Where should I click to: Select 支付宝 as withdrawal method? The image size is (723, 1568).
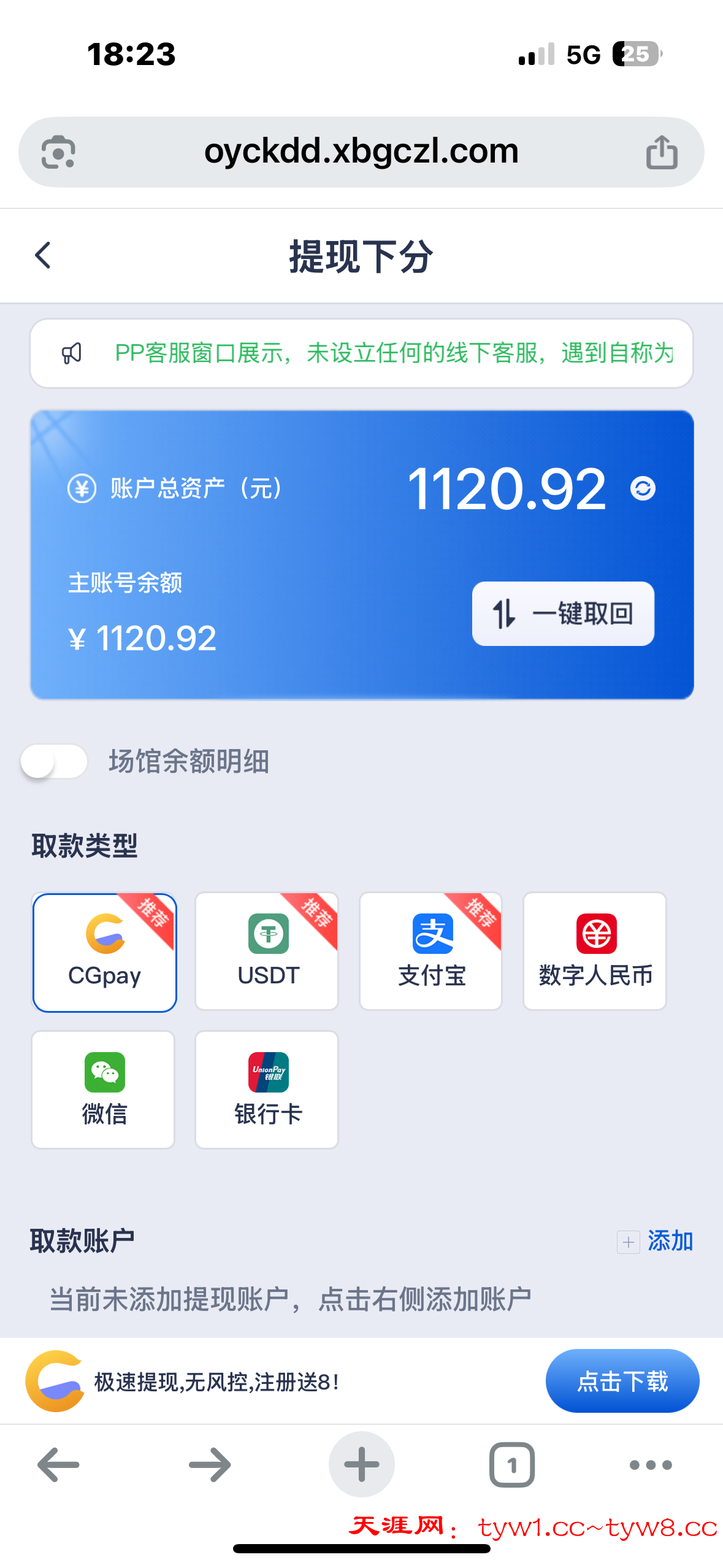[x=431, y=951]
